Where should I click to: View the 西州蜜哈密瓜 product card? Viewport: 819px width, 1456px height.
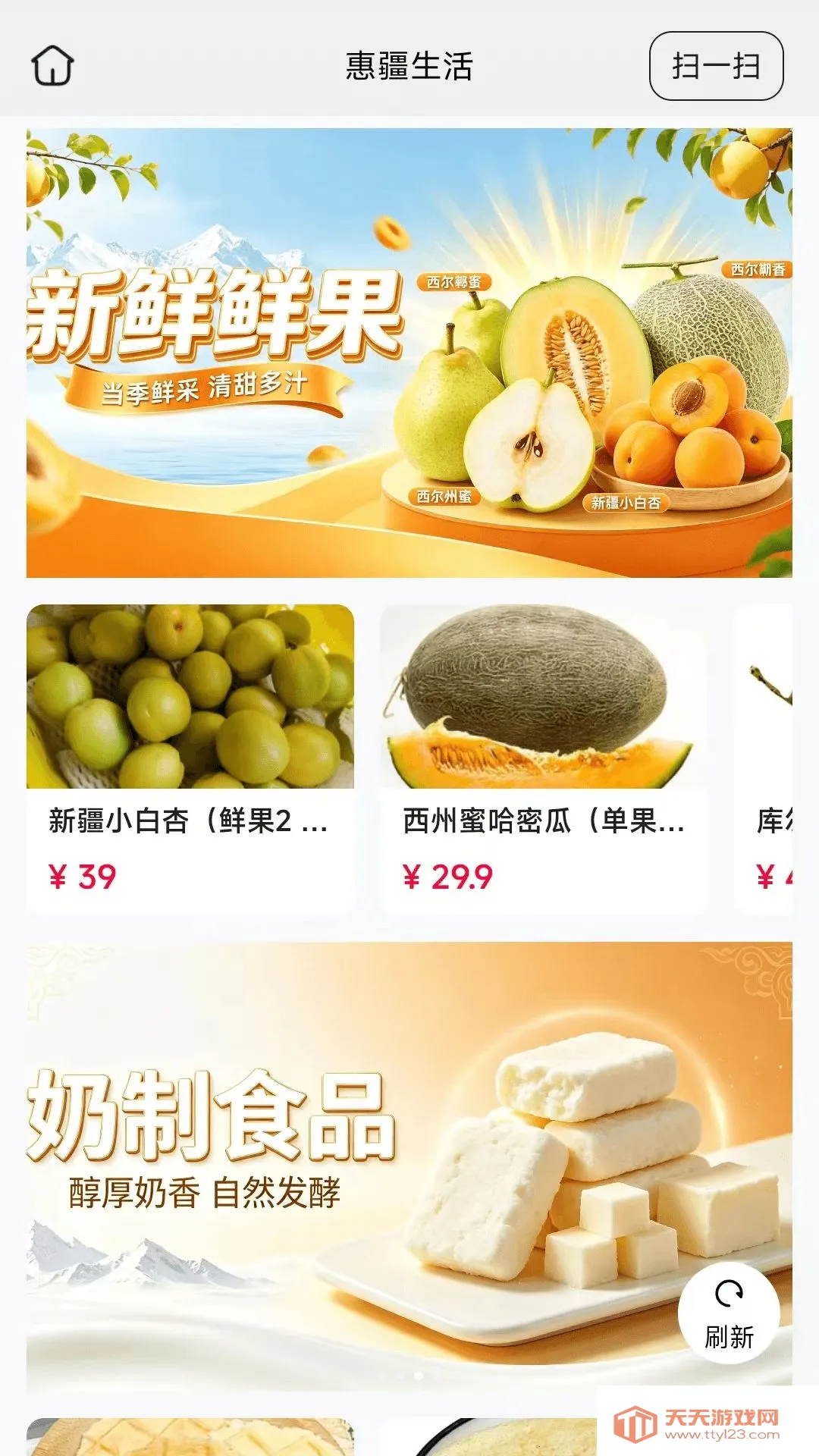(544, 759)
